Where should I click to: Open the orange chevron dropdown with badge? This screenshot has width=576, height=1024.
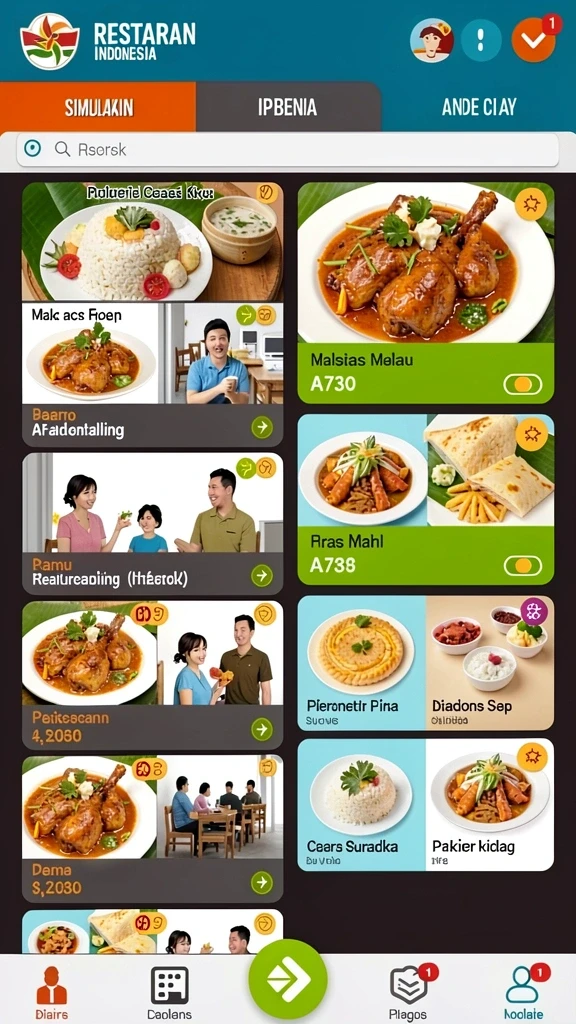point(534,40)
